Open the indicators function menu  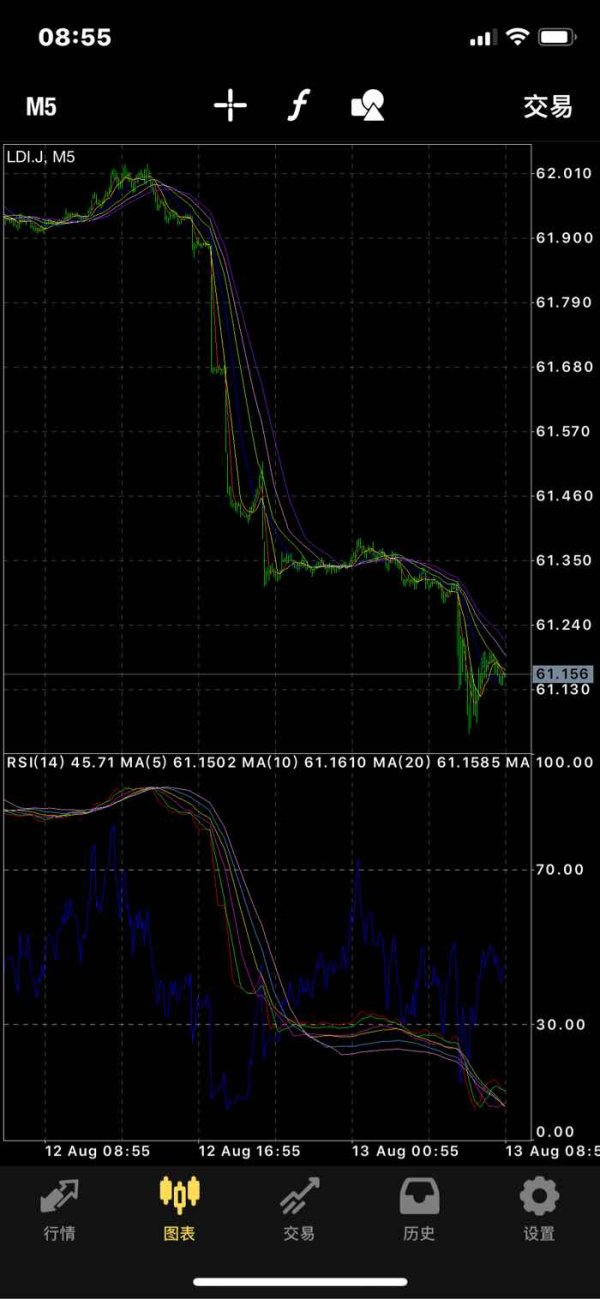[x=298, y=105]
